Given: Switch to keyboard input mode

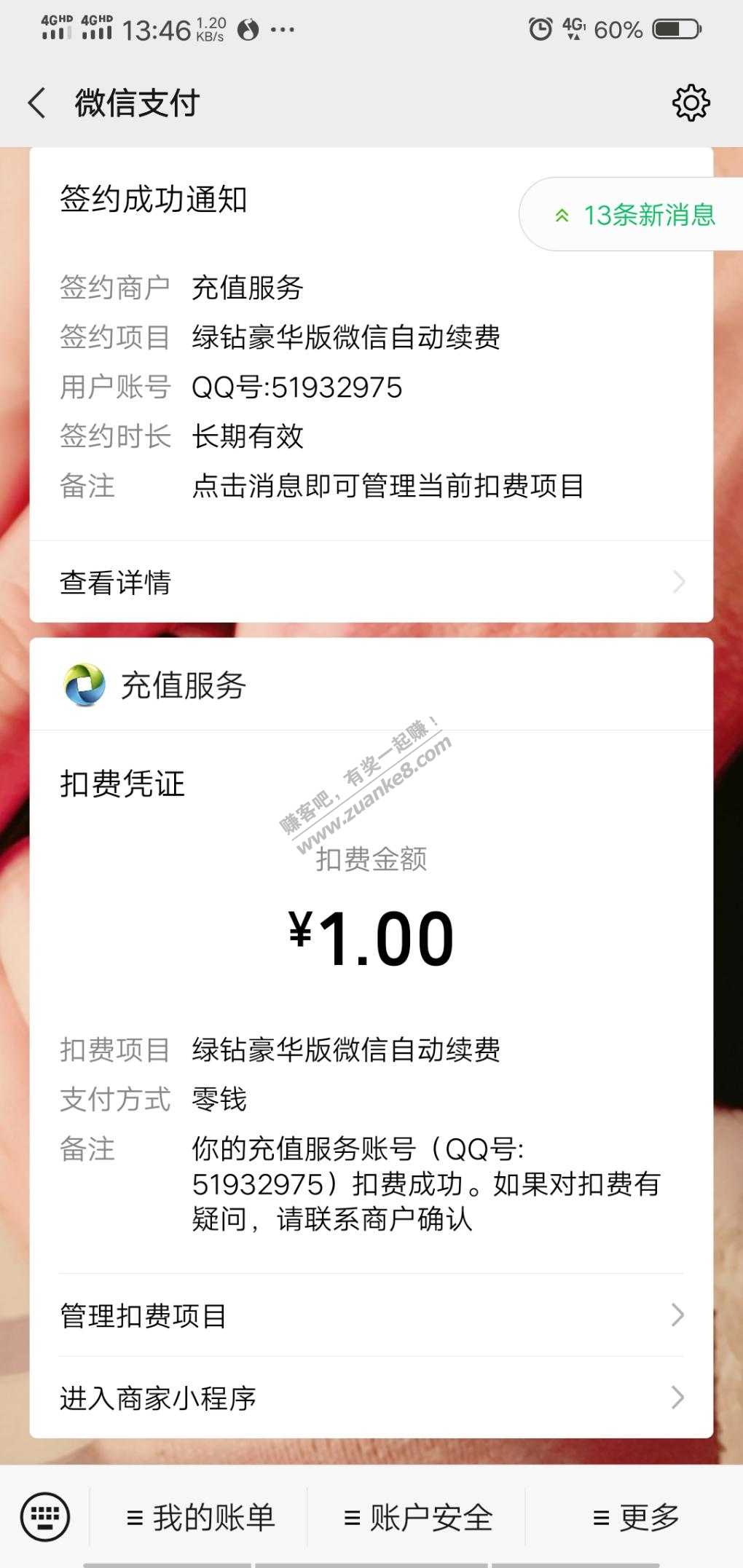Looking at the screenshot, I should pyautogui.click(x=45, y=1518).
